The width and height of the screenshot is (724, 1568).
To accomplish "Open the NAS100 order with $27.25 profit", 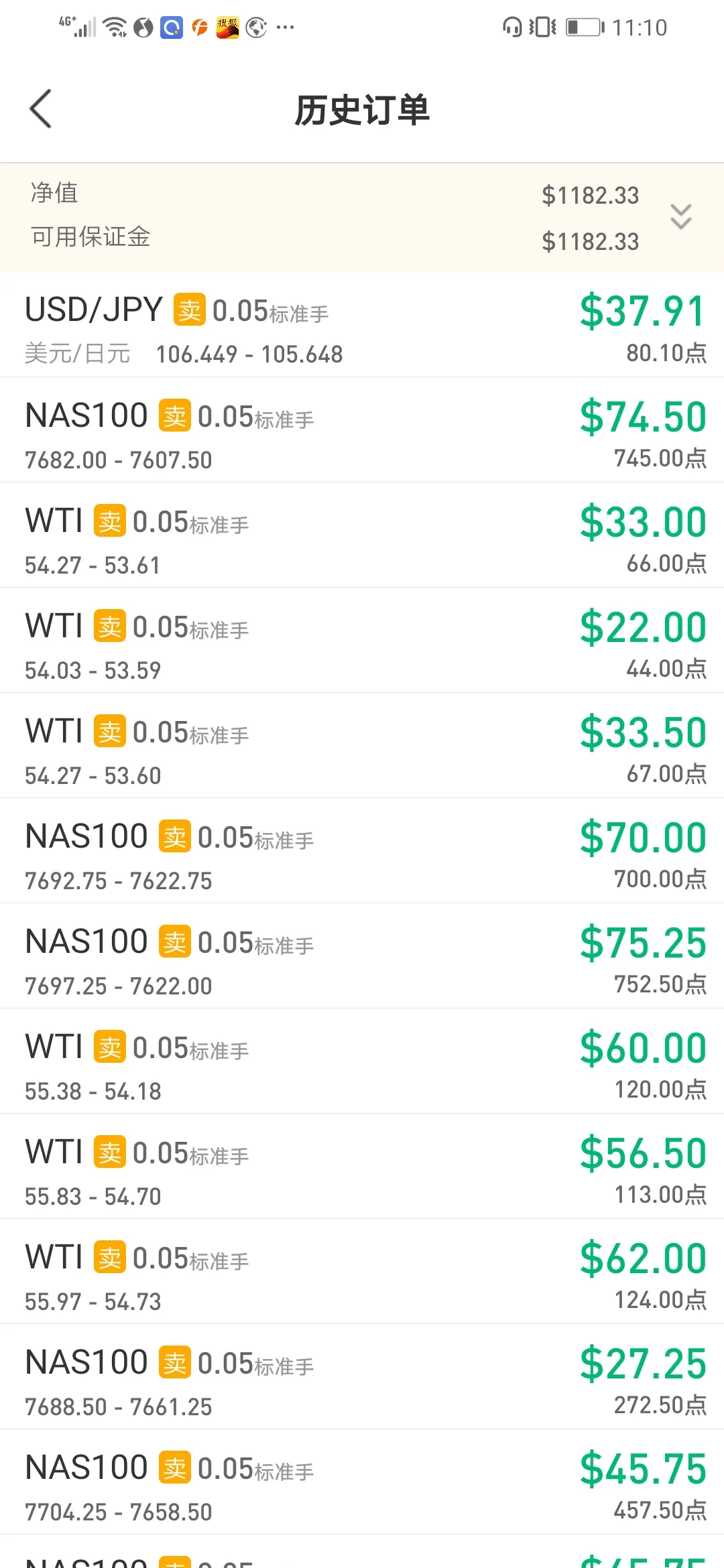I will click(x=362, y=1376).
